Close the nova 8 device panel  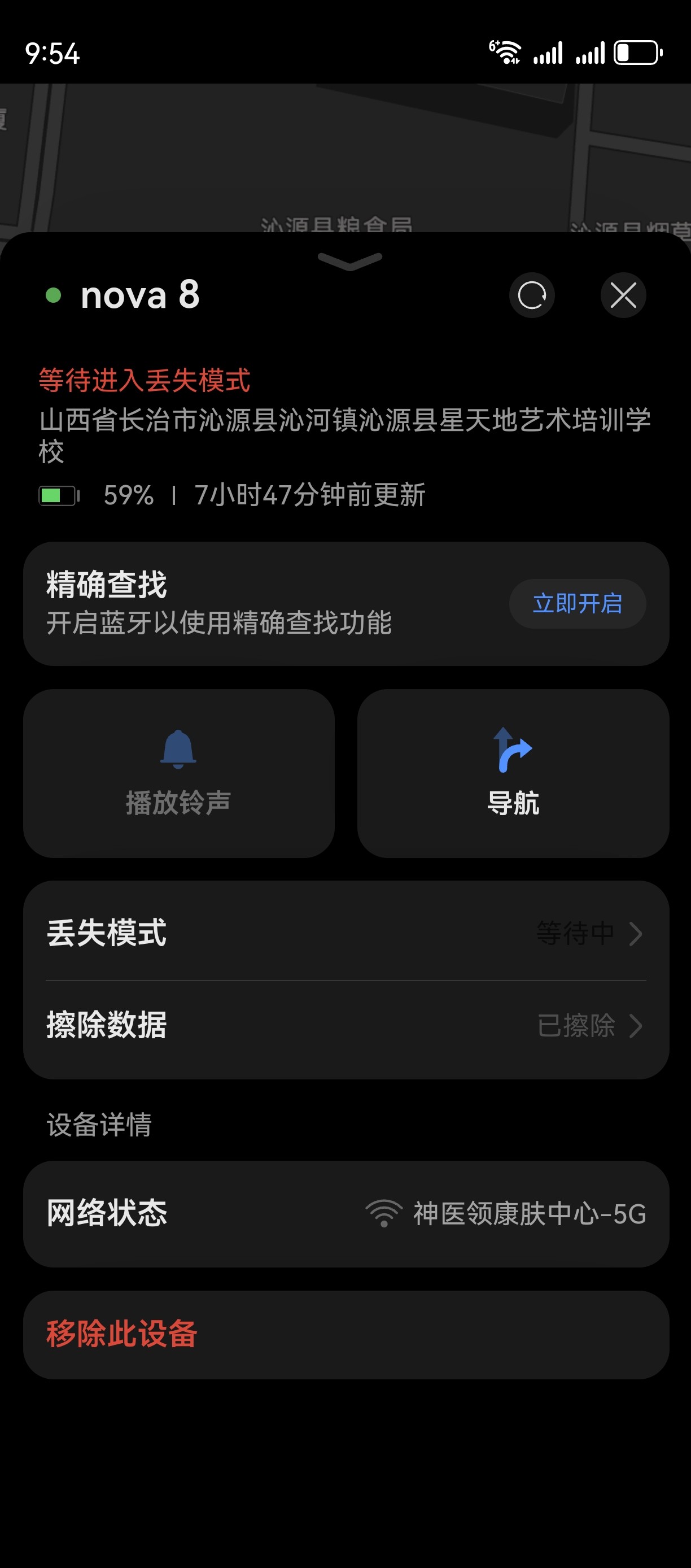coord(623,295)
